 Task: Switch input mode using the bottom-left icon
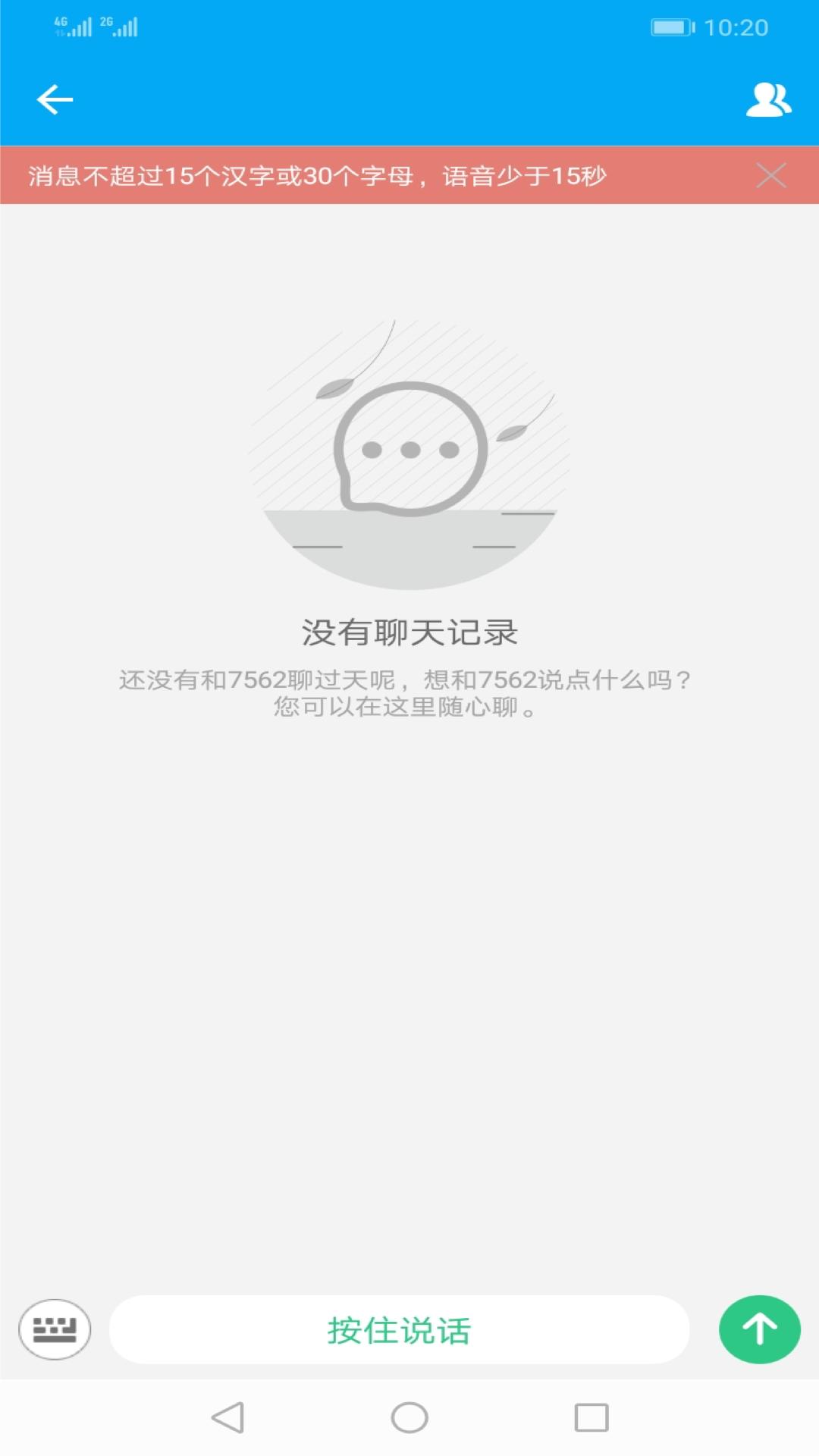click(x=54, y=1329)
